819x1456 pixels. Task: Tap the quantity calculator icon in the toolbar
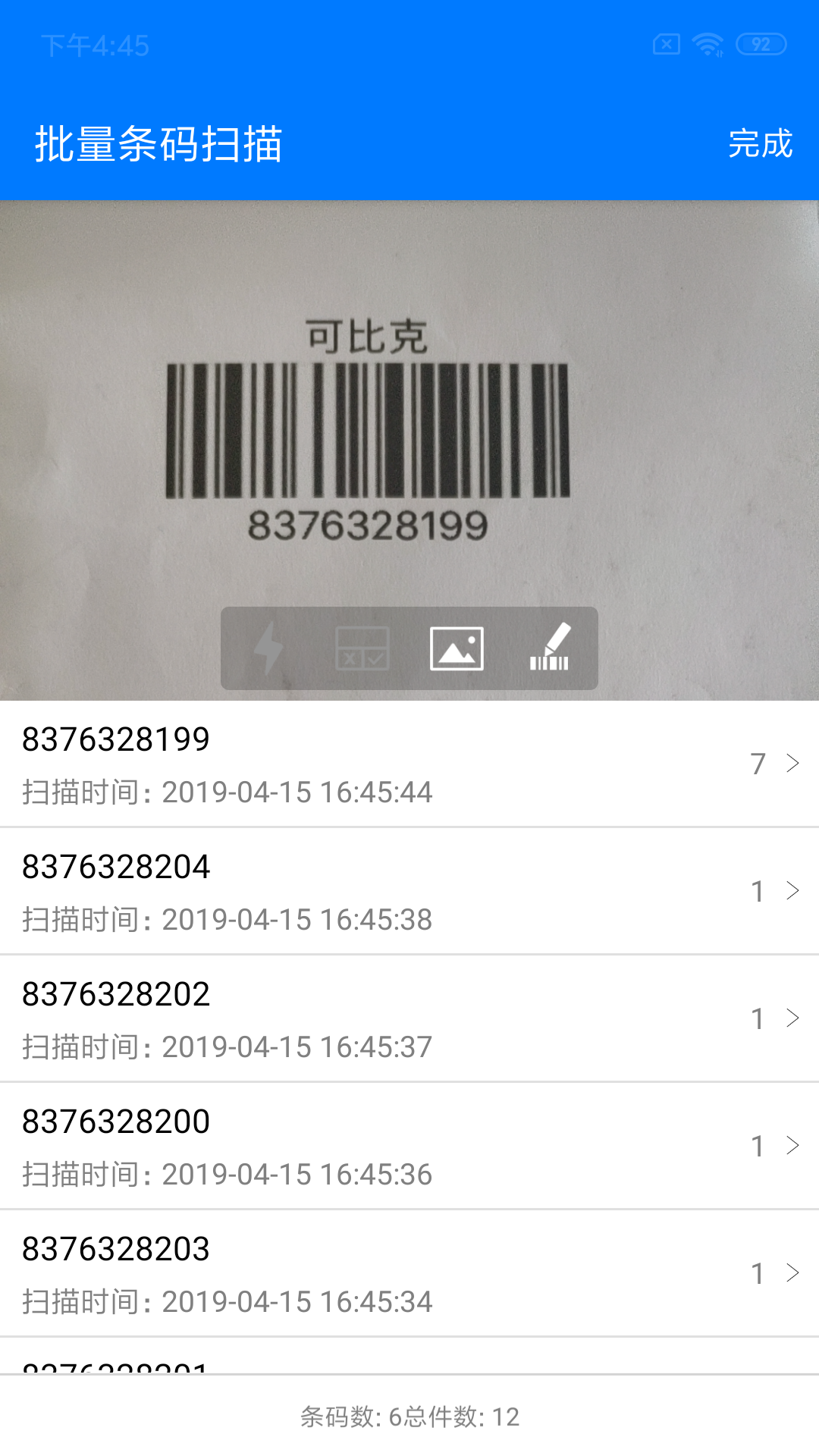[362, 648]
